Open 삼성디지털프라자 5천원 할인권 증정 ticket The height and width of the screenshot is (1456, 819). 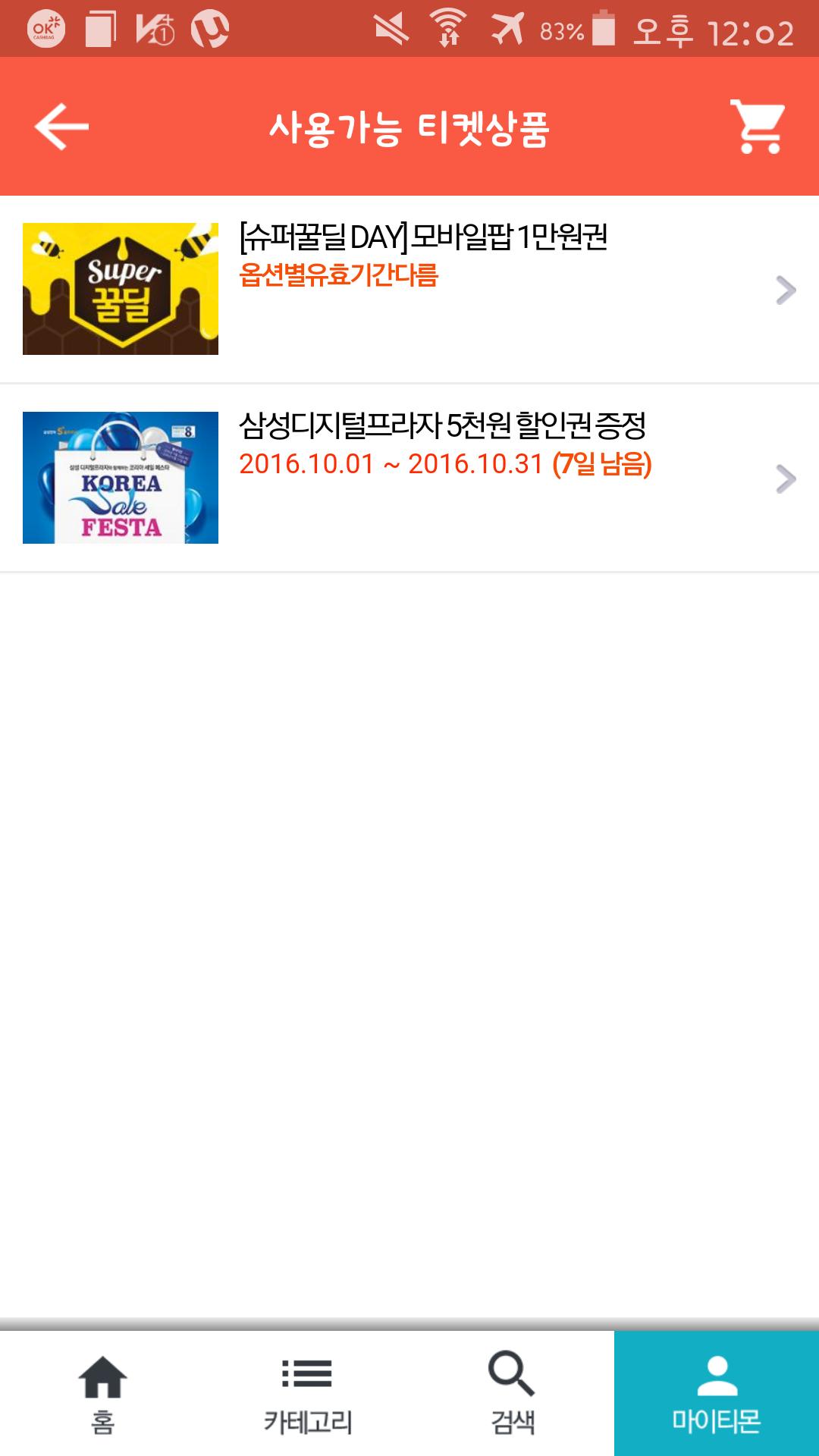tap(409, 478)
